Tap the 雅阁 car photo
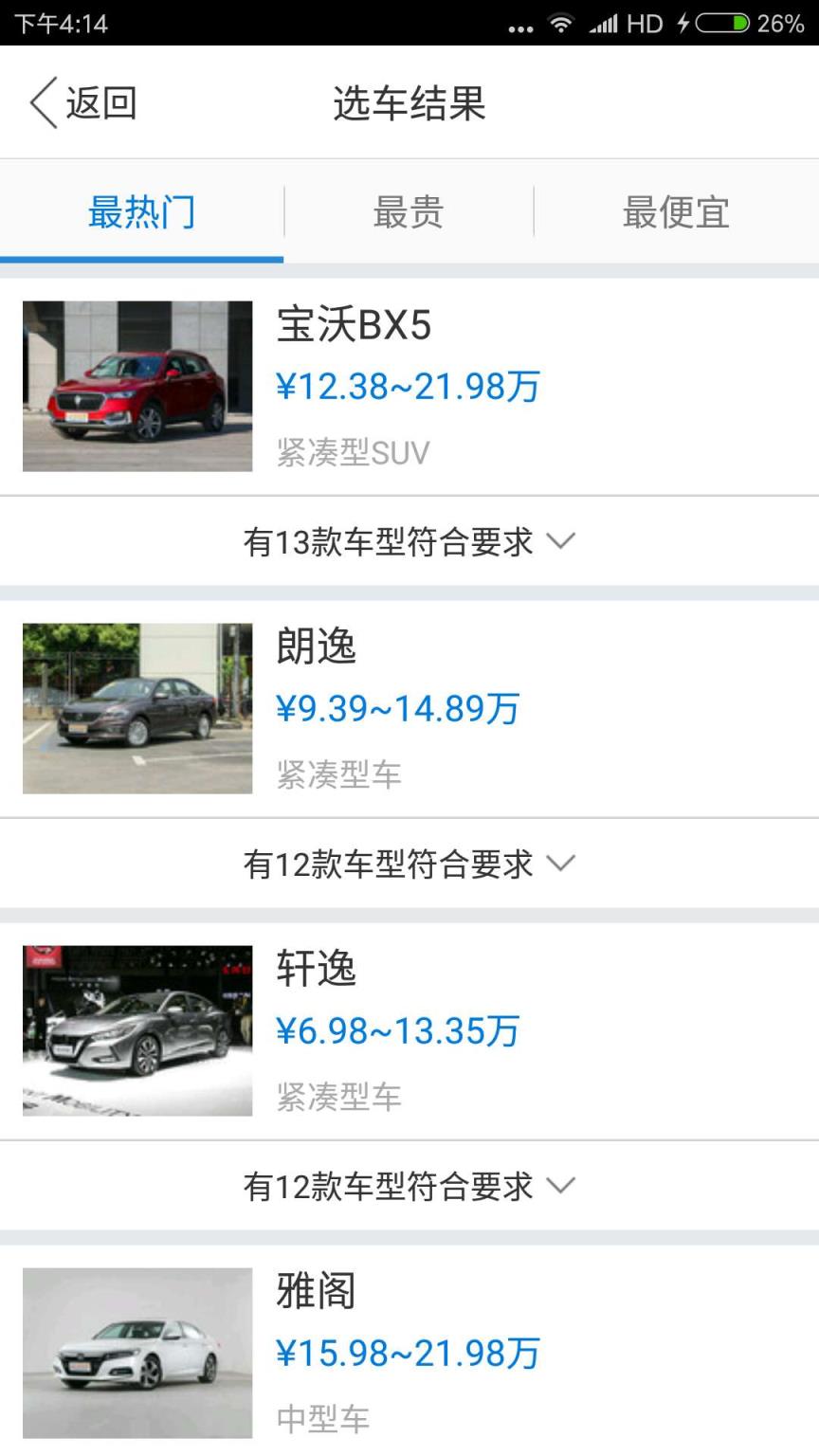Image resolution: width=819 pixels, height=1456 pixels. tap(136, 1354)
